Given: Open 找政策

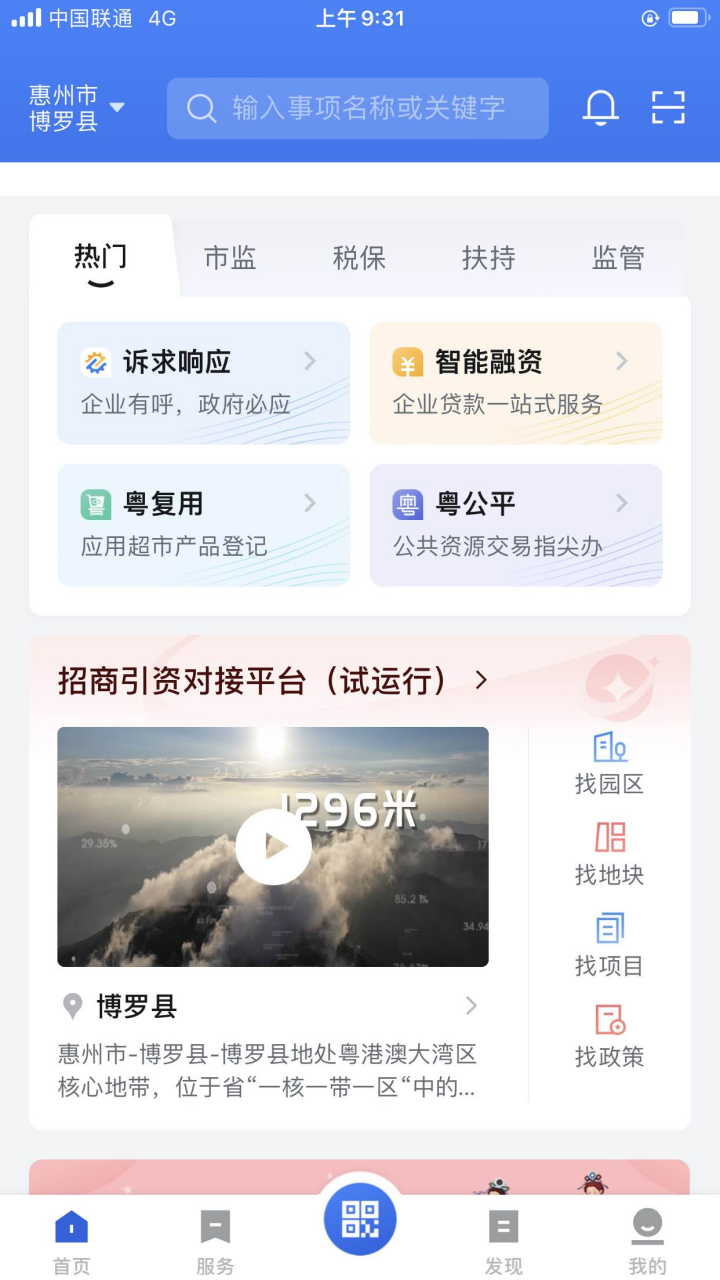Looking at the screenshot, I should point(609,1037).
